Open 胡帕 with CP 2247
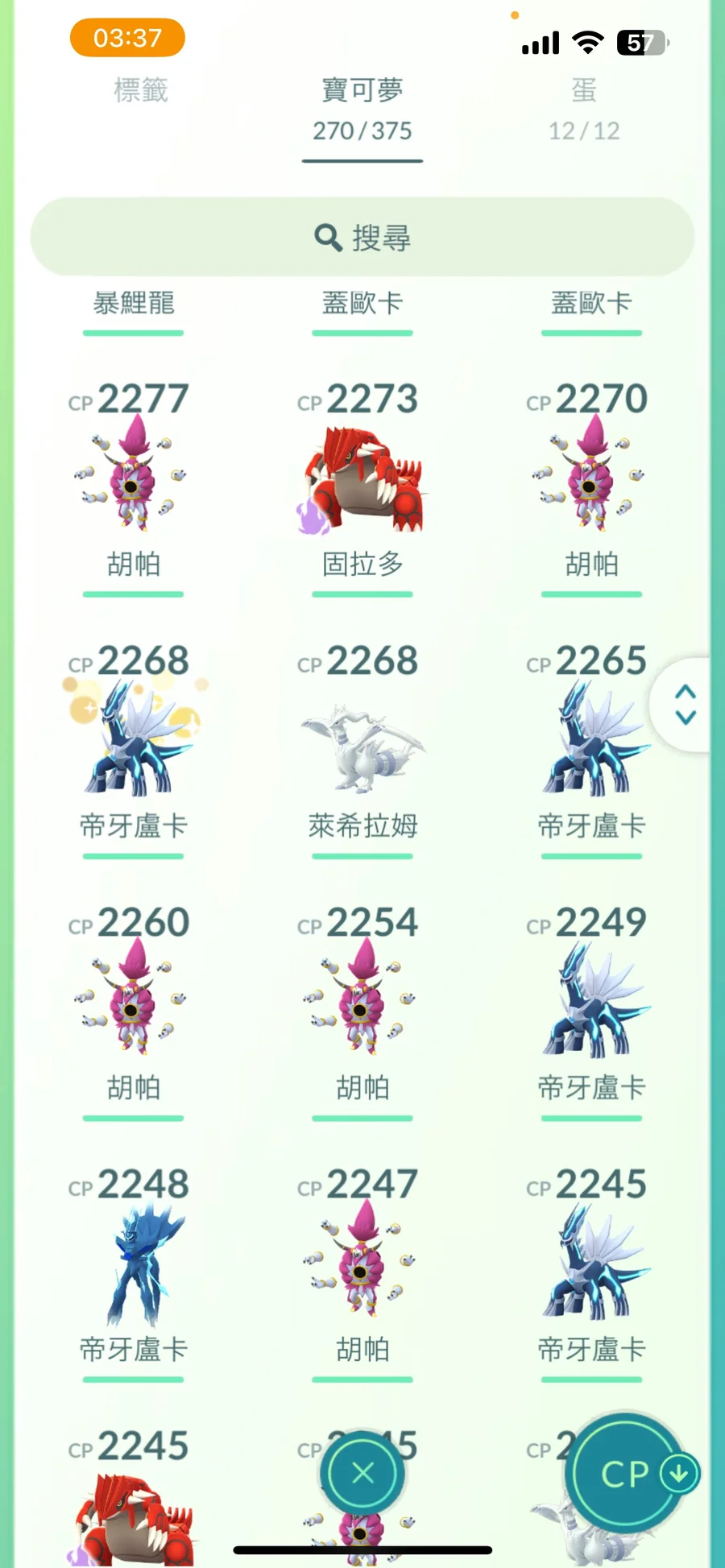 [362, 1260]
